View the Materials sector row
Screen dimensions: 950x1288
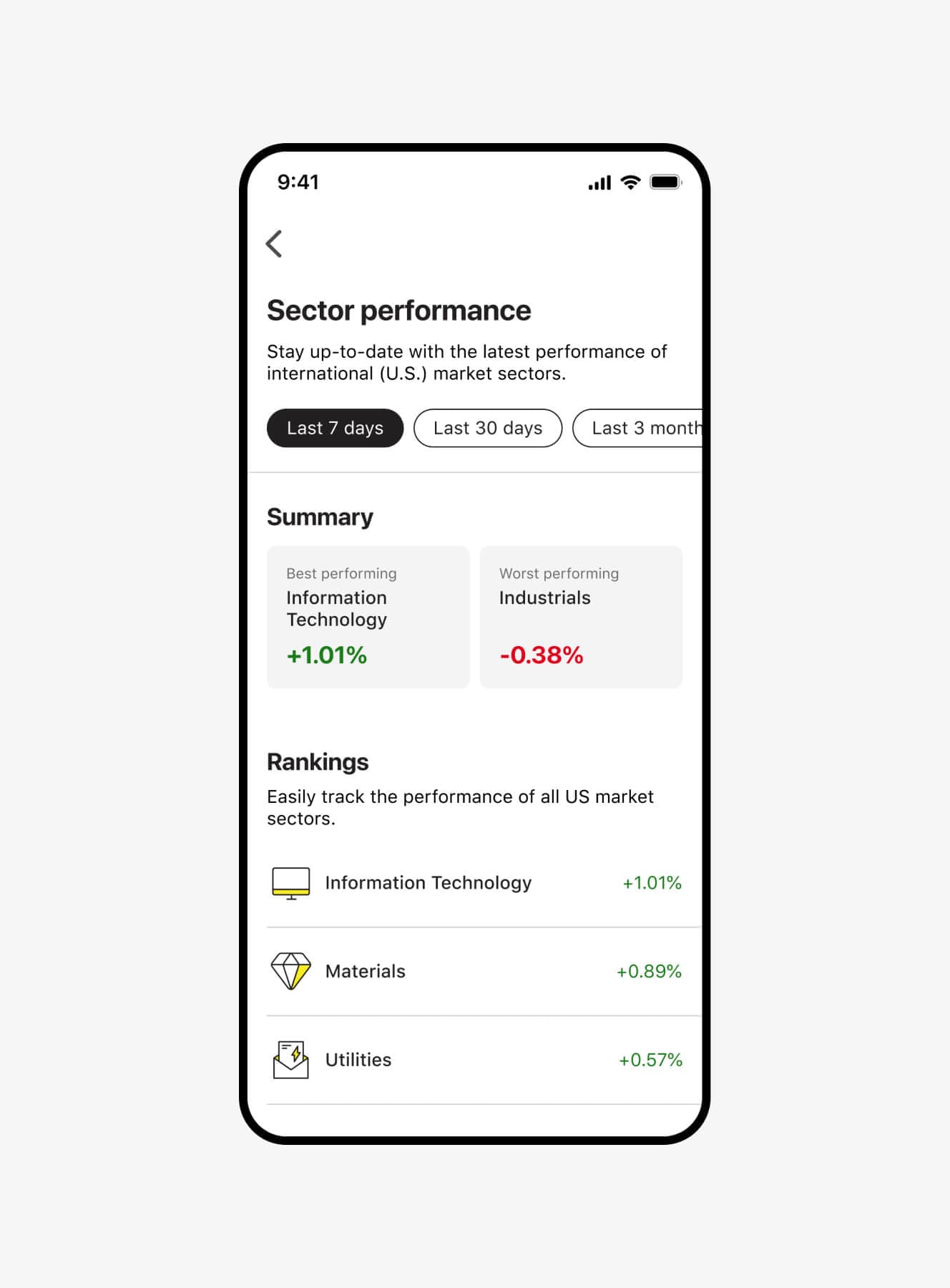click(475, 971)
